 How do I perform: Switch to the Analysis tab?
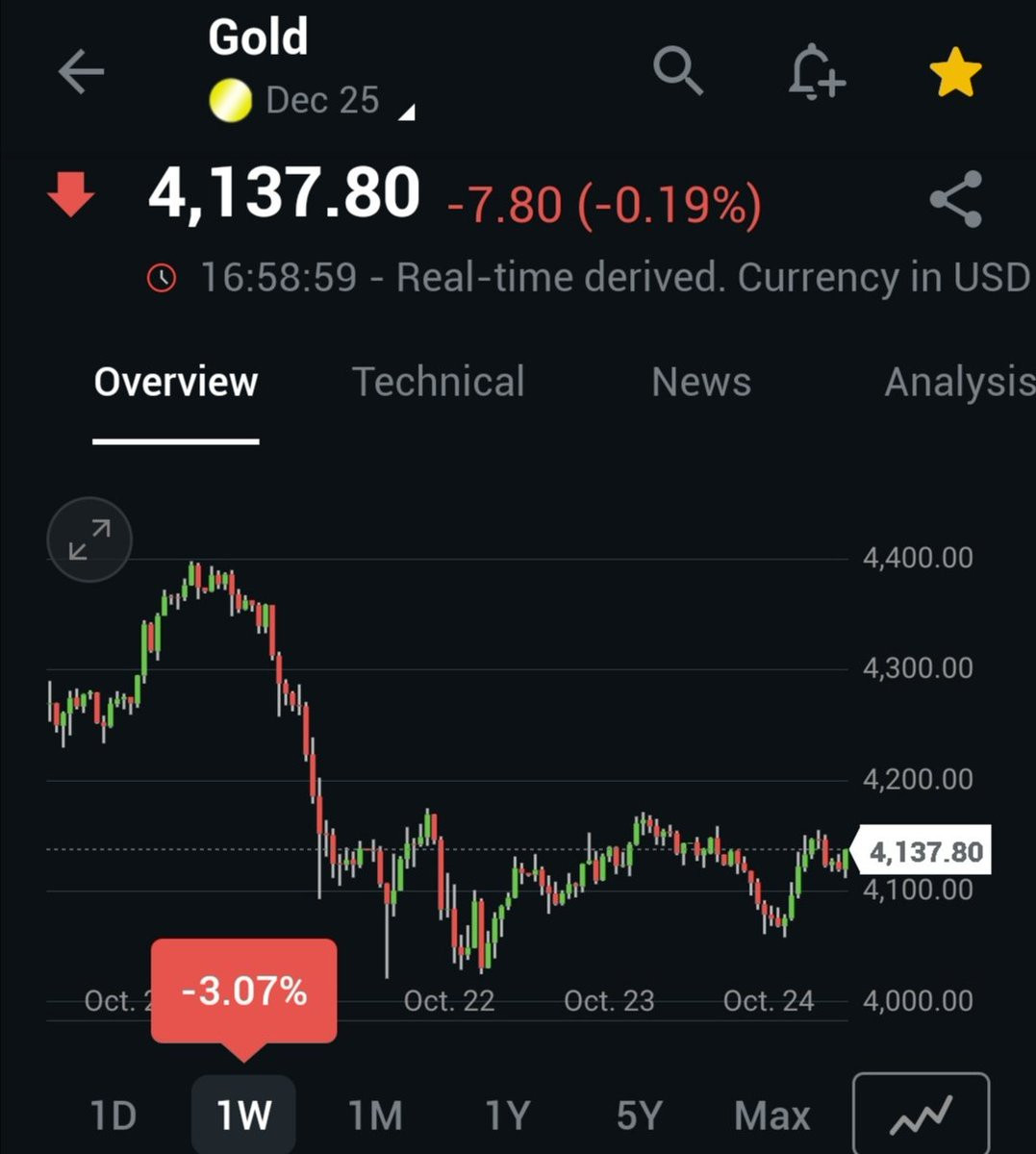[x=959, y=382]
